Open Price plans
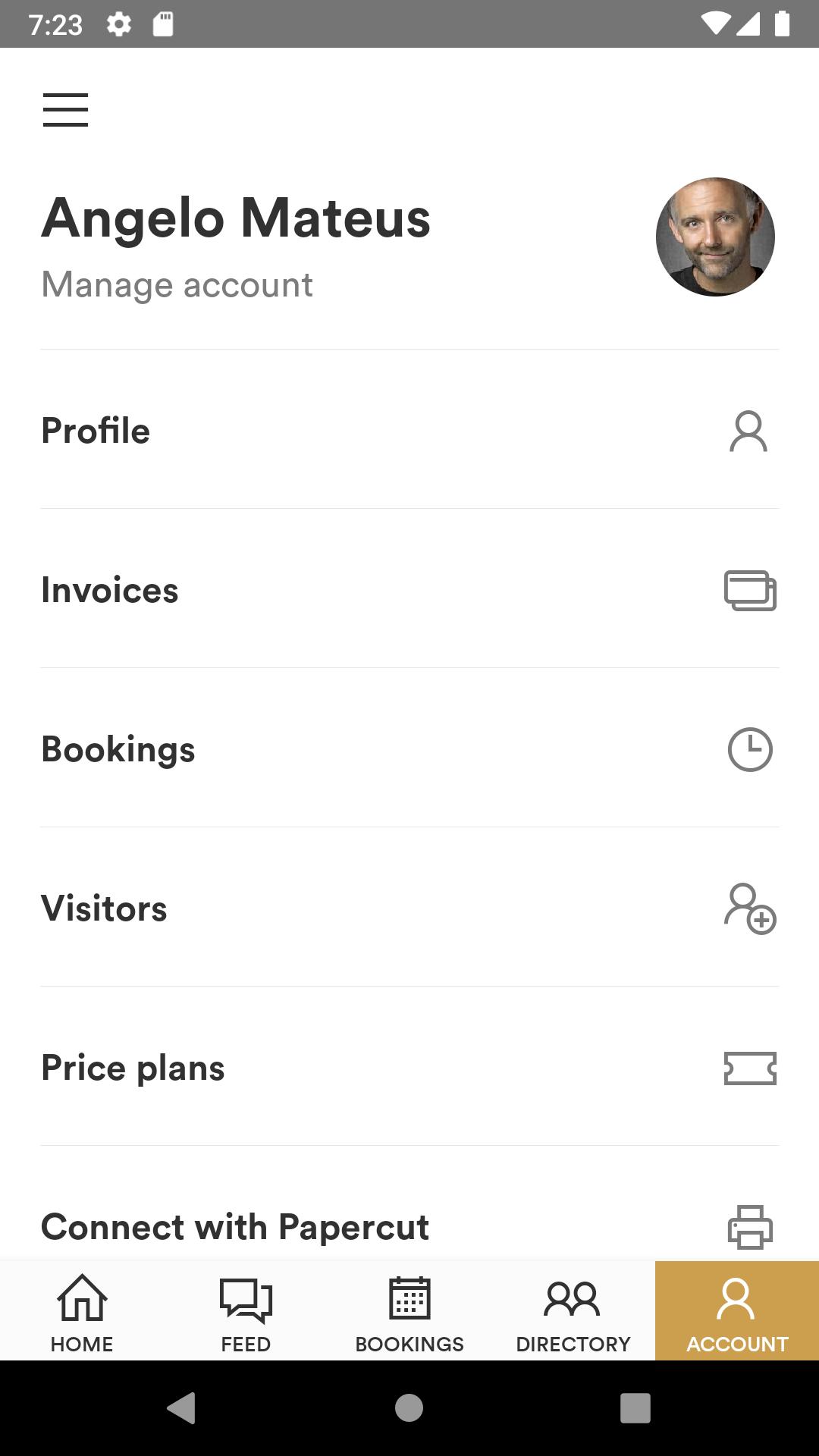 tap(409, 1067)
